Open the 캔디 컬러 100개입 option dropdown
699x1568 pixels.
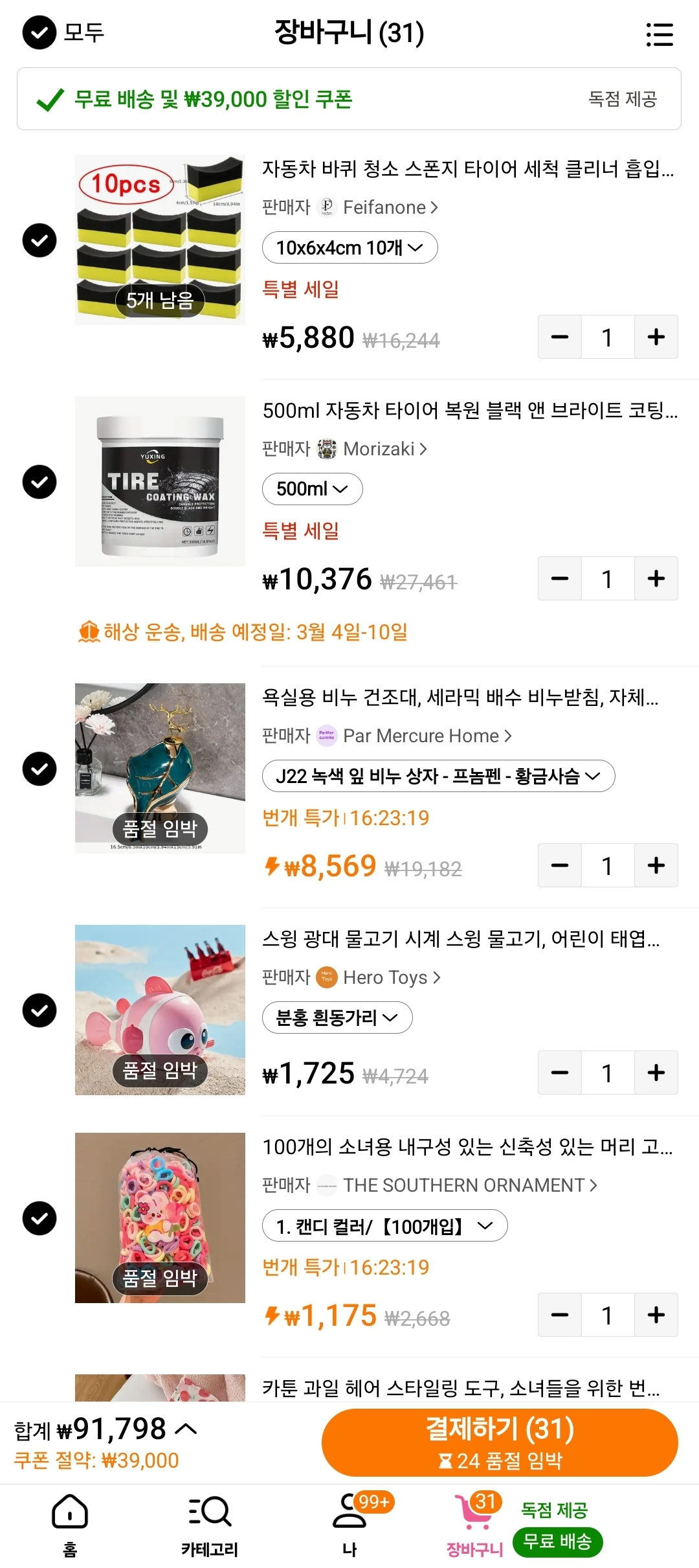click(x=384, y=1225)
